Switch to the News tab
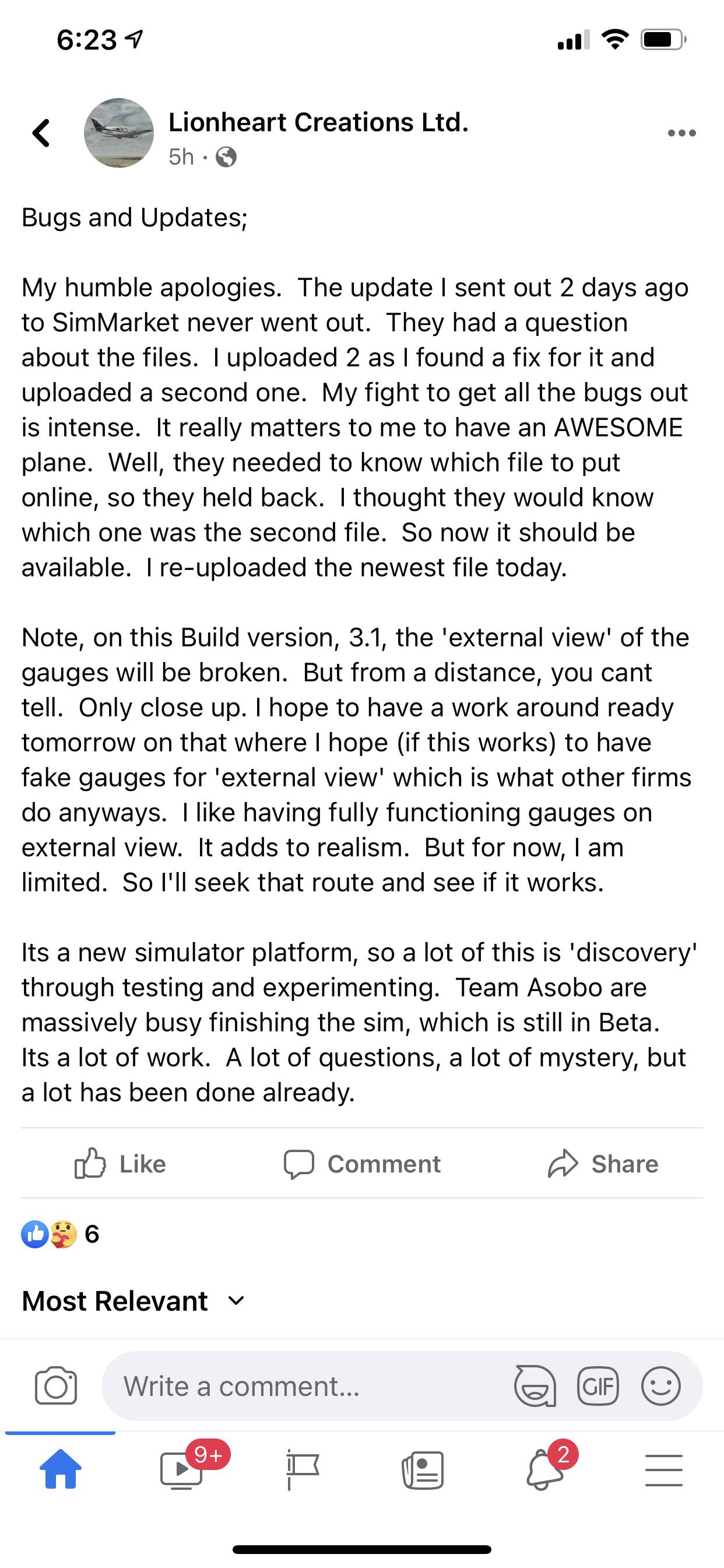This screenshot has width=724, height=1568. [x=422, y=1469]
